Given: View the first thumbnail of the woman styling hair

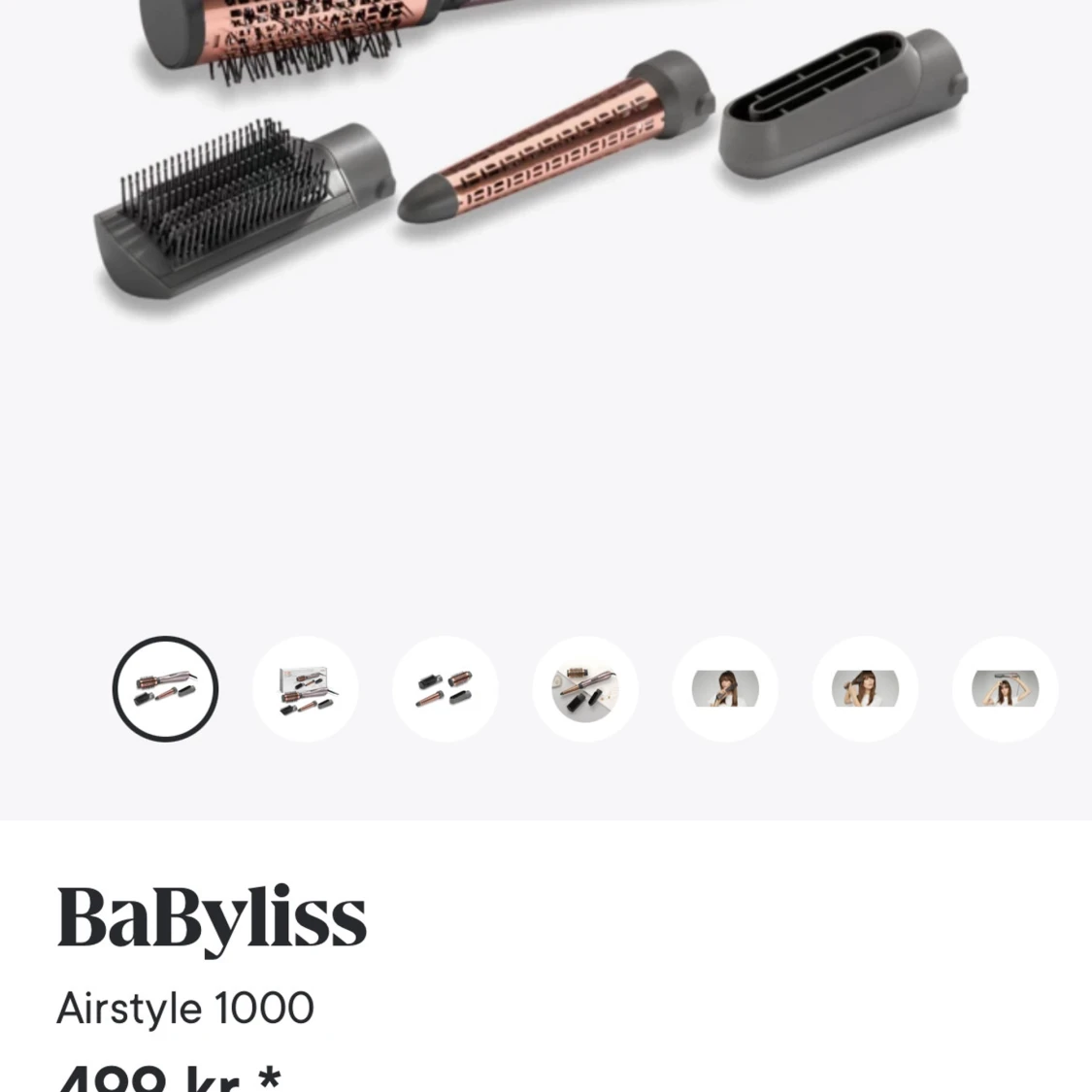Looking at the screenshot, I should point(725,689).
